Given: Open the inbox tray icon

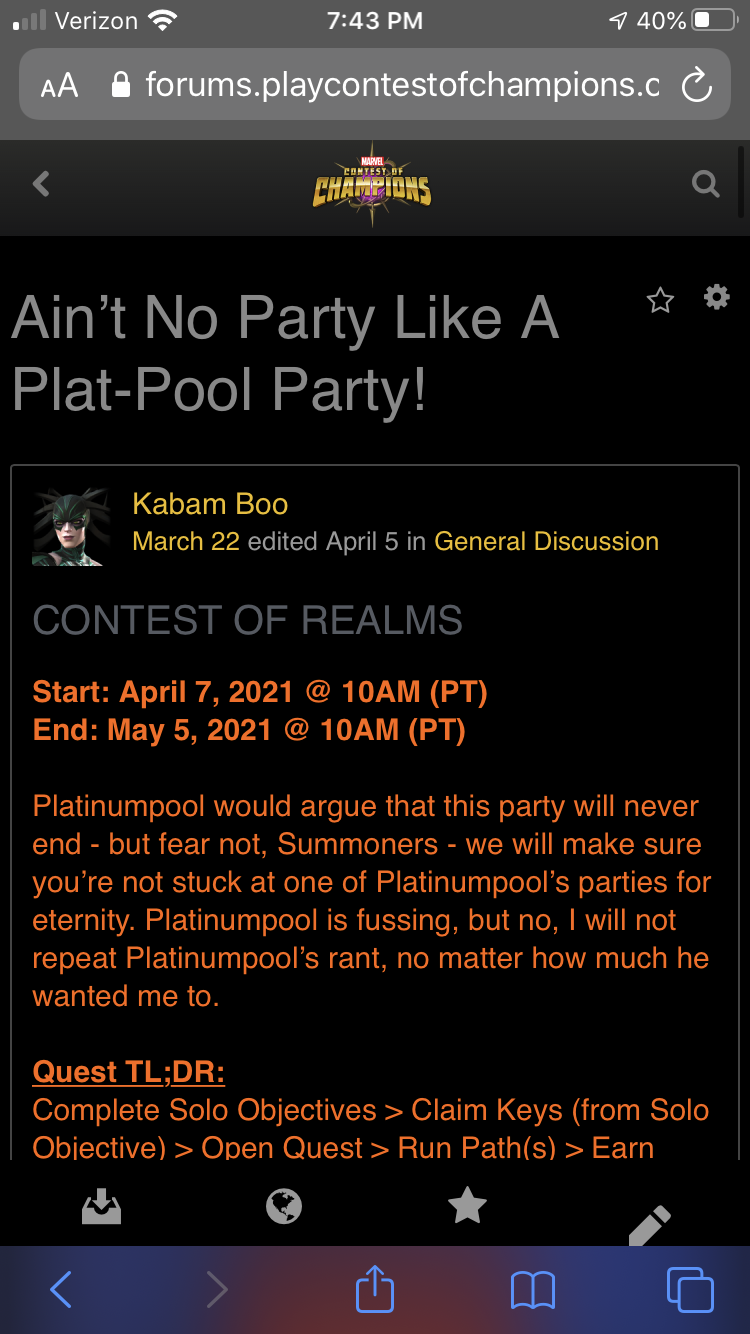Looking at the screenshot, I should point(101,1208).
